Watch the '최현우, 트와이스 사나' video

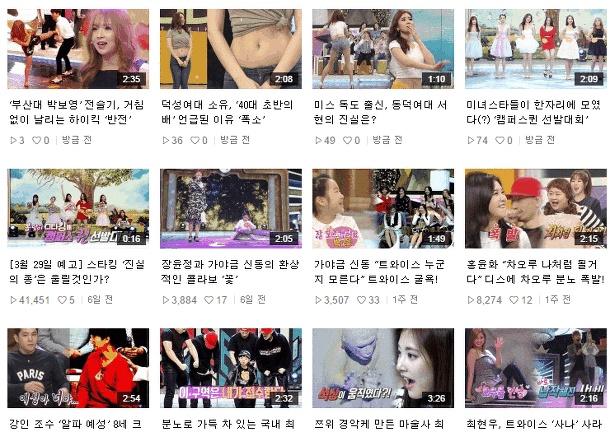point(535,368)
